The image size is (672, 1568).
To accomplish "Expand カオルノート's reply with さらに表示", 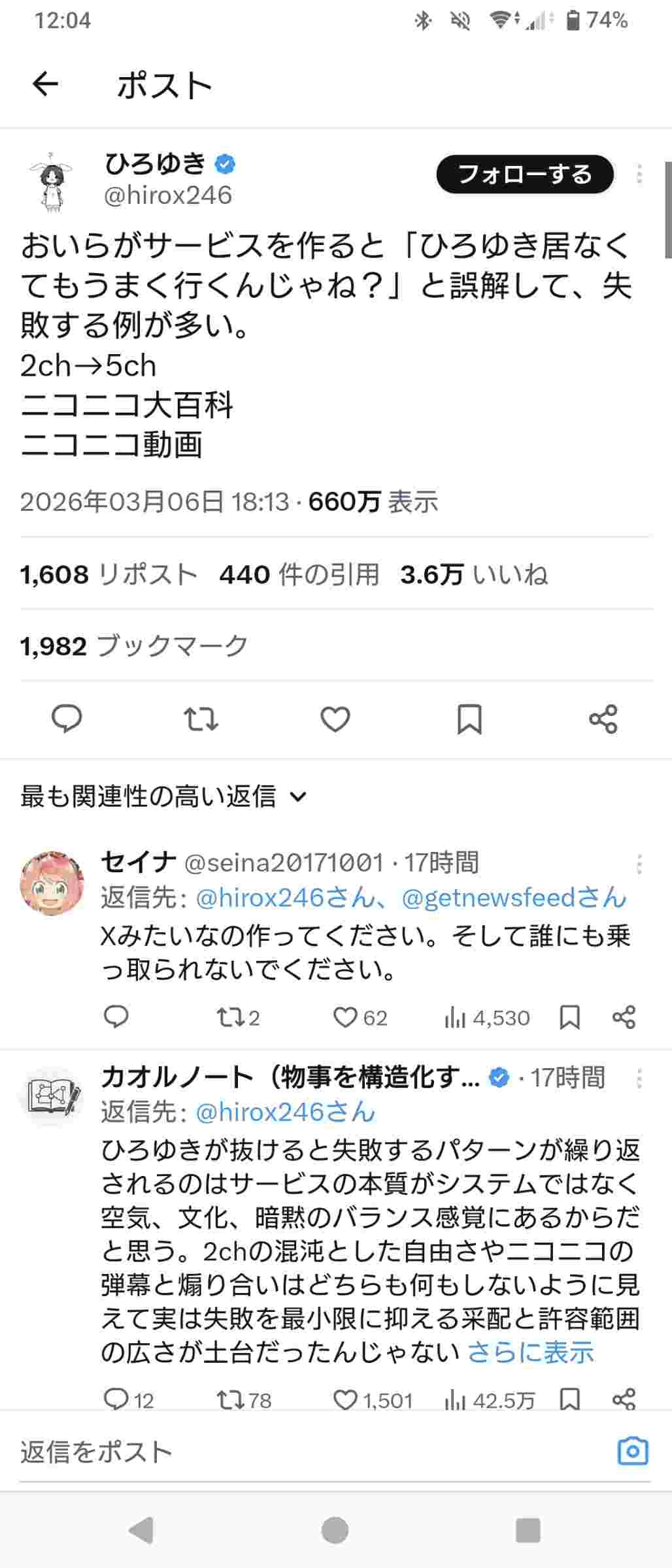I will pyautogui.click(x=530, y=1352).
